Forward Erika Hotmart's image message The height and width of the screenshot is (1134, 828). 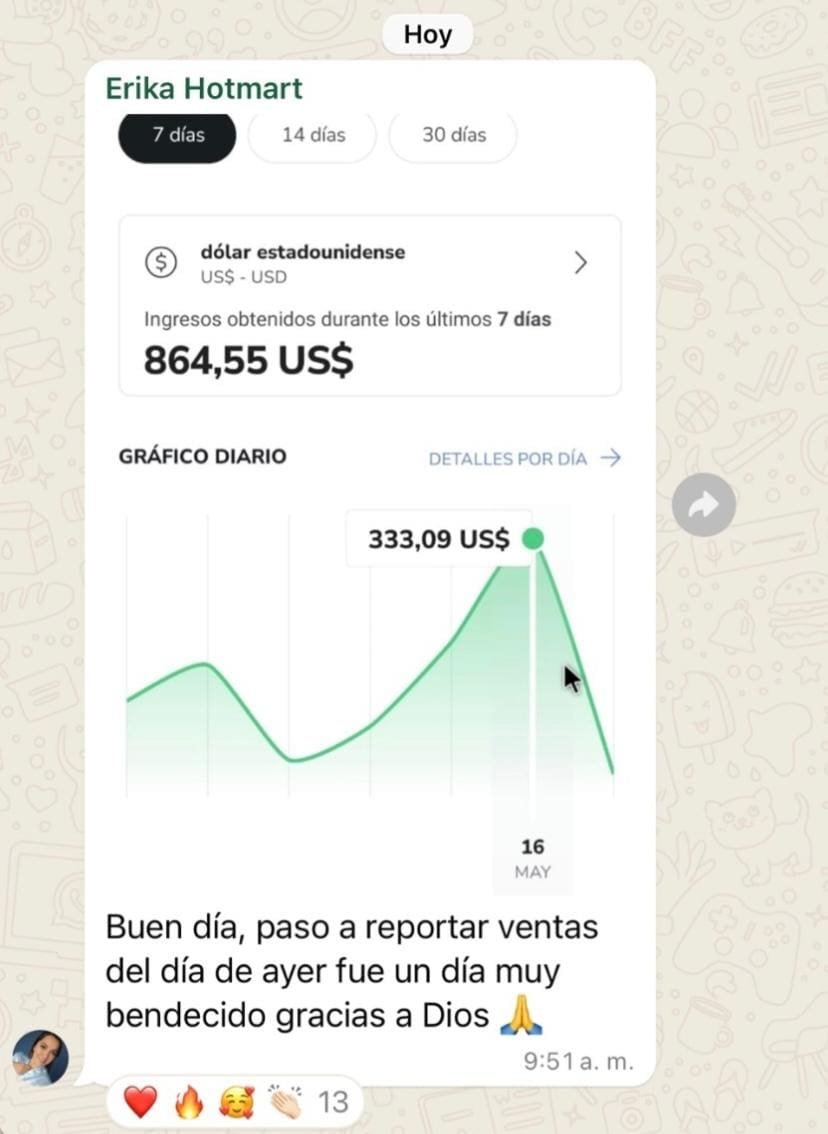point(704,506)
